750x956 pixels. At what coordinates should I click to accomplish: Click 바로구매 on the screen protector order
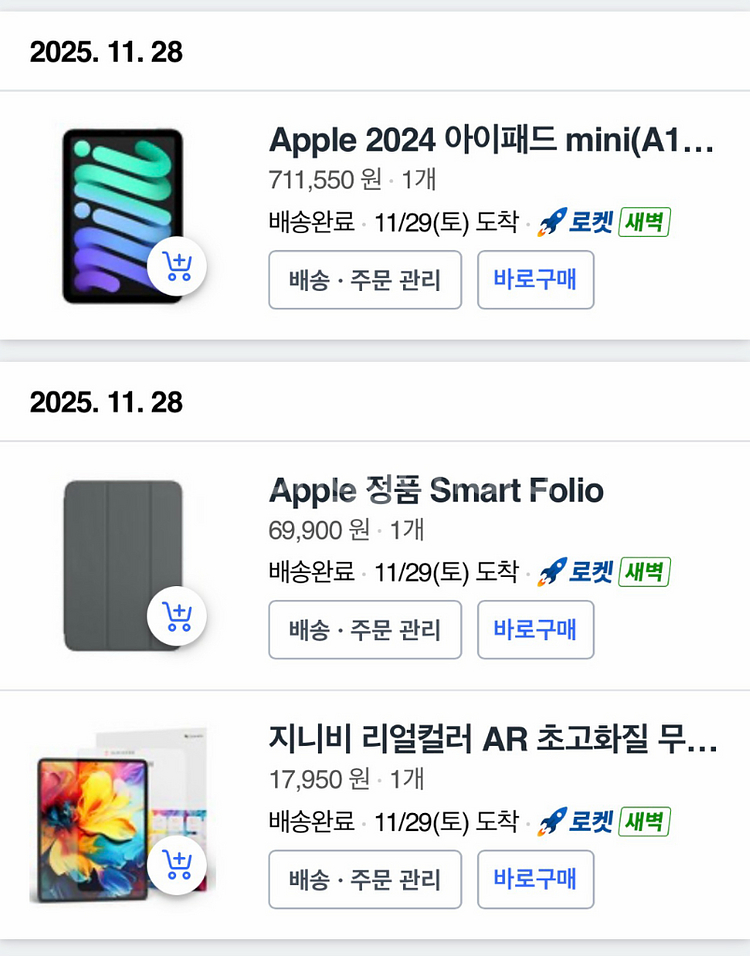click(535, 880)
